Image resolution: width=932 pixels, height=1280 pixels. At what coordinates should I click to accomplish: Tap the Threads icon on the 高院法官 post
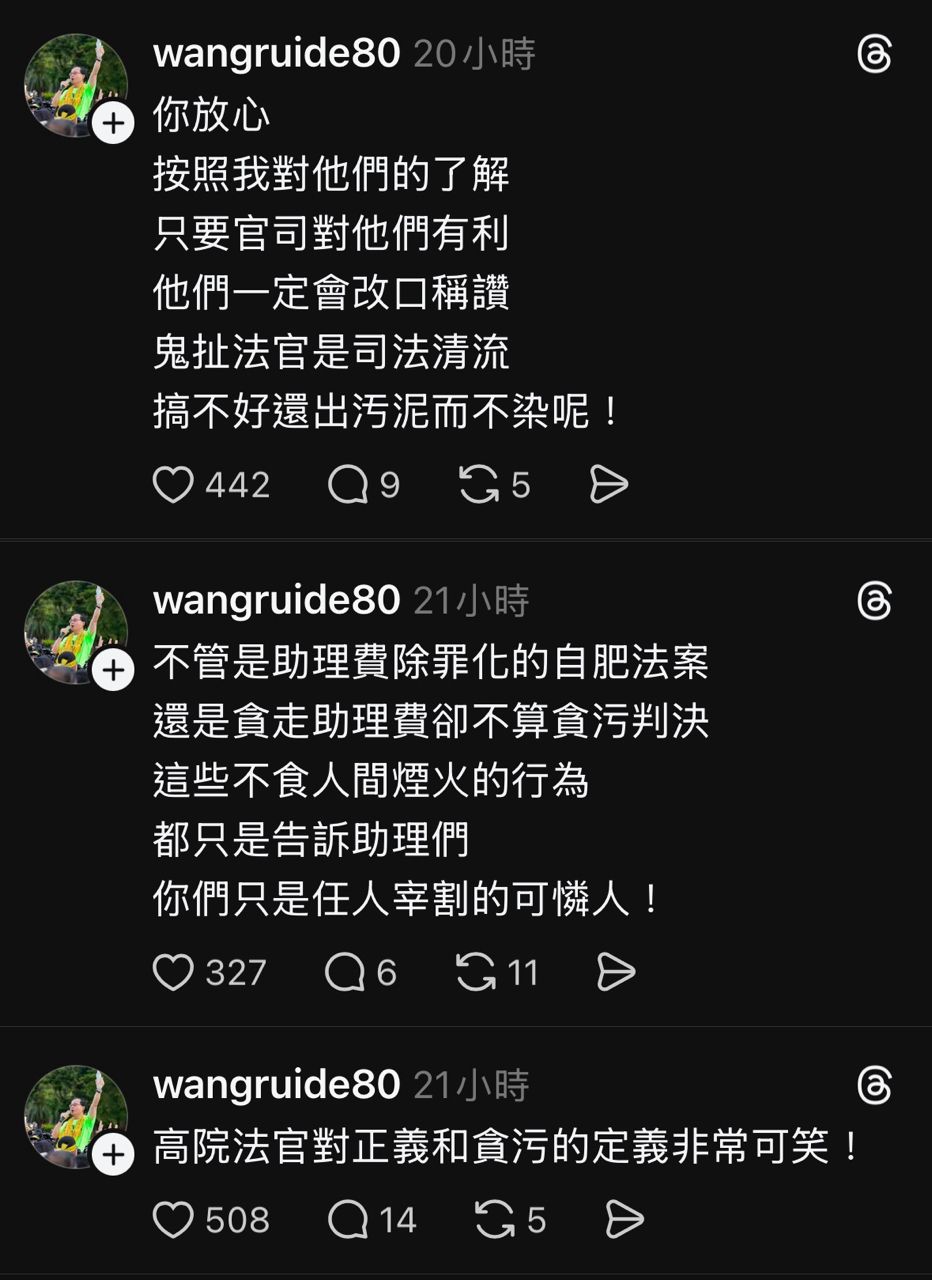(x=874, y=1086)
